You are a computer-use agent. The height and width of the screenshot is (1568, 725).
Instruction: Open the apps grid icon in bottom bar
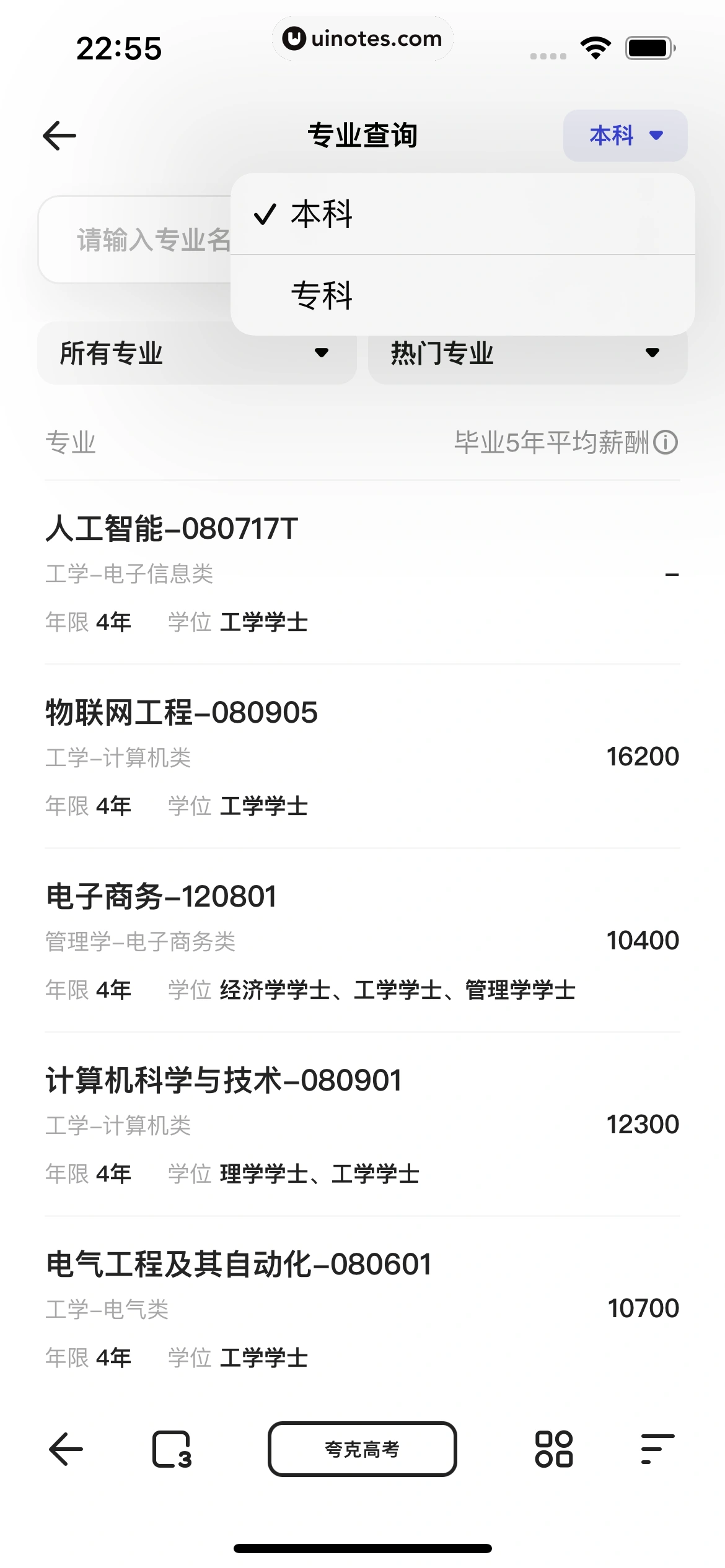pyautogui.click(x=555, y=1449)
